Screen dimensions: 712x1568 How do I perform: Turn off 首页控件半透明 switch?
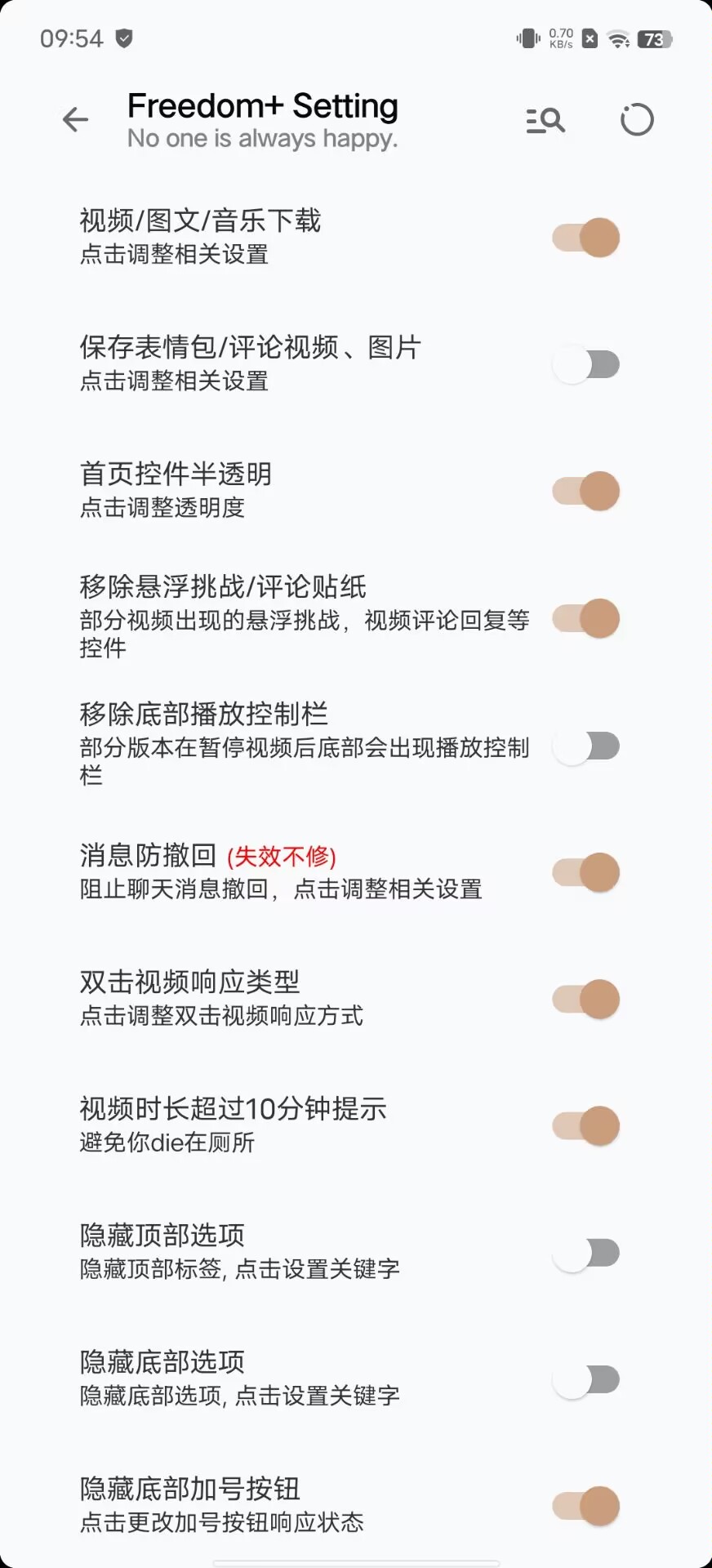[x=585, y=490]
